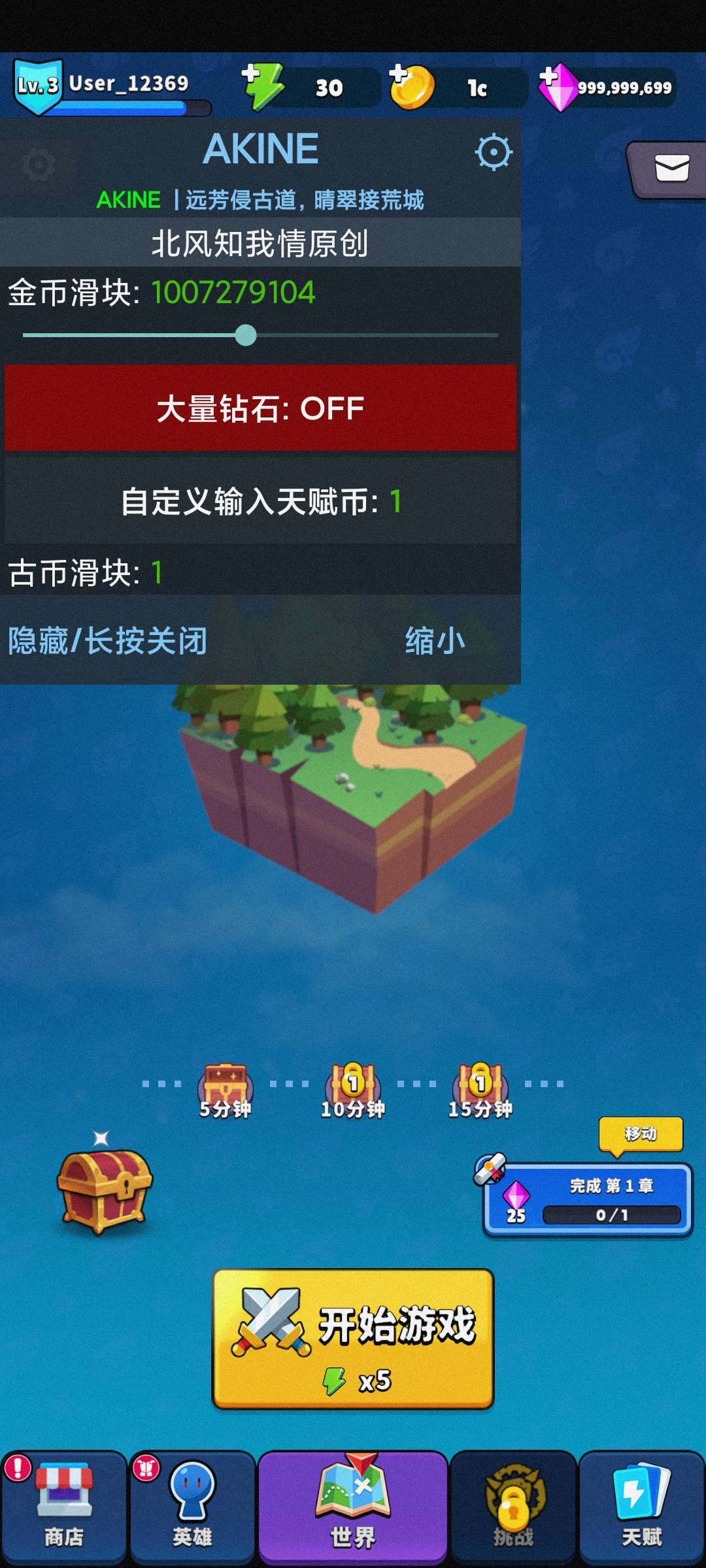Toggle the 大量钻石 OFF switch

coord(260,408)
